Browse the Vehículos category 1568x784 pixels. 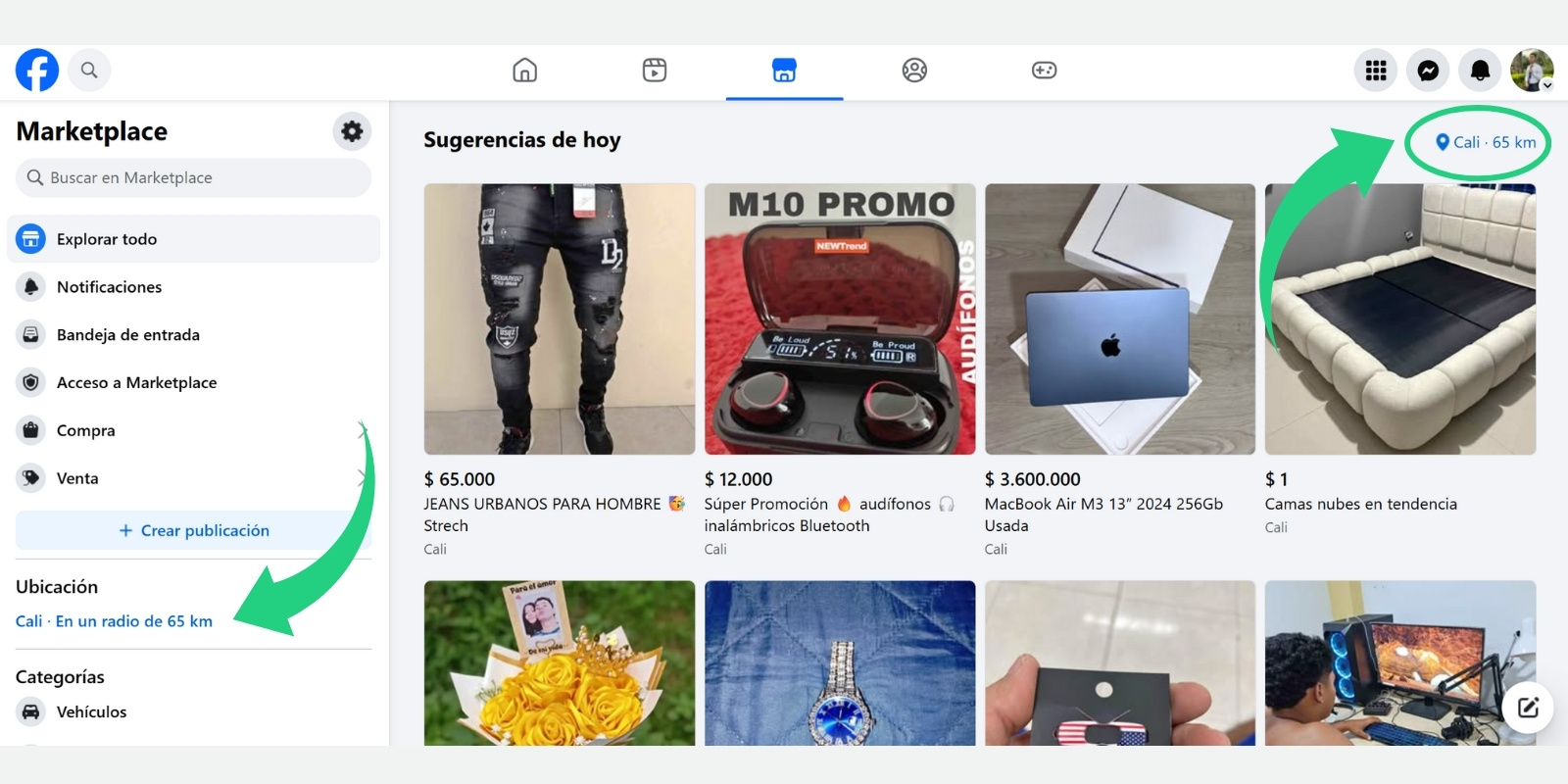[x=91, y=712]
